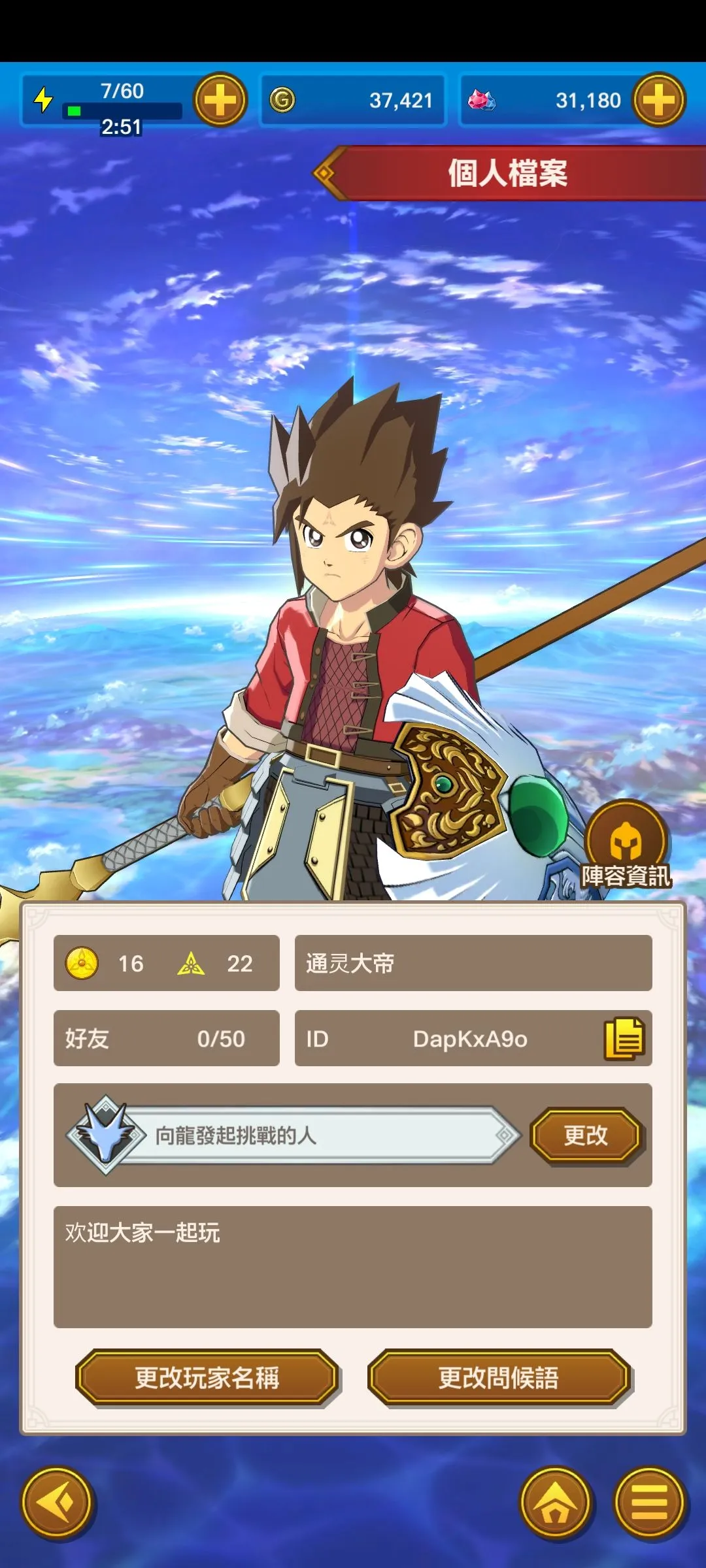Copy the player ID DapKxA9o
Screen dimensions: 706x1568
[624, 1038]
